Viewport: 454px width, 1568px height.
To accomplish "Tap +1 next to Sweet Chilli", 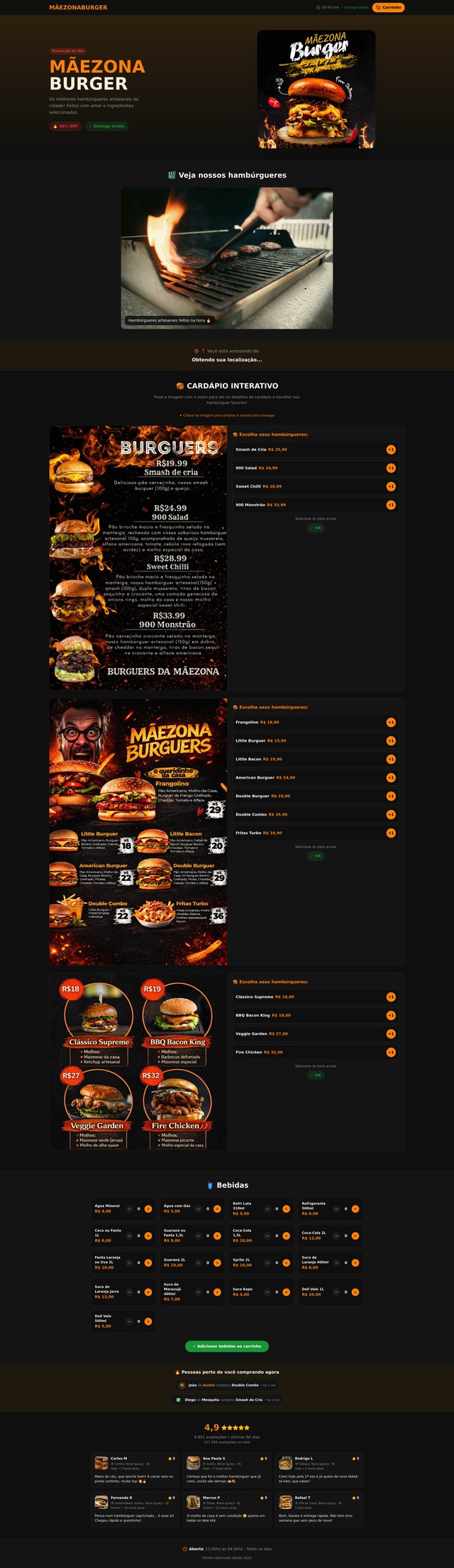I will click(x=391, y=486).
